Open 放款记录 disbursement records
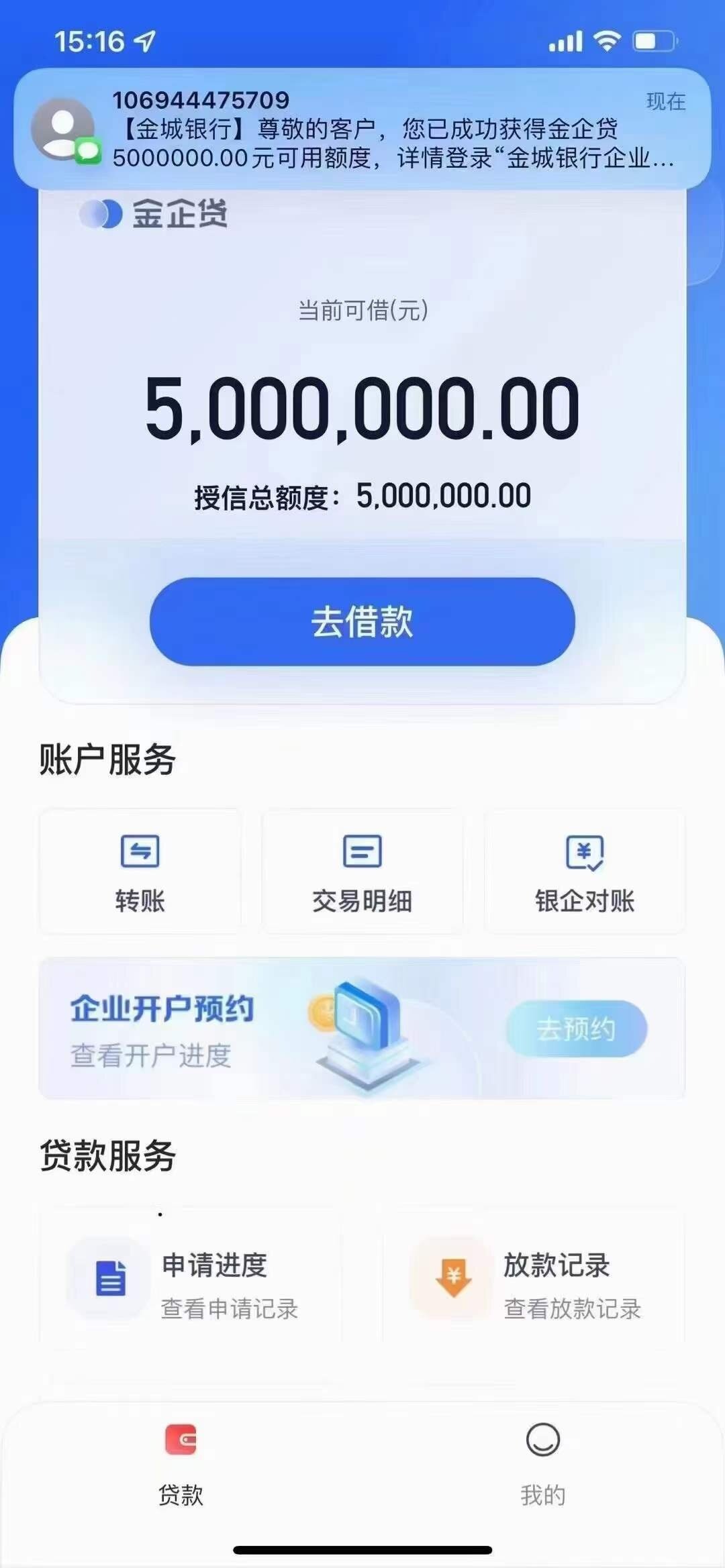This screenshot has width=725, height=1568. coord(534,1285)
